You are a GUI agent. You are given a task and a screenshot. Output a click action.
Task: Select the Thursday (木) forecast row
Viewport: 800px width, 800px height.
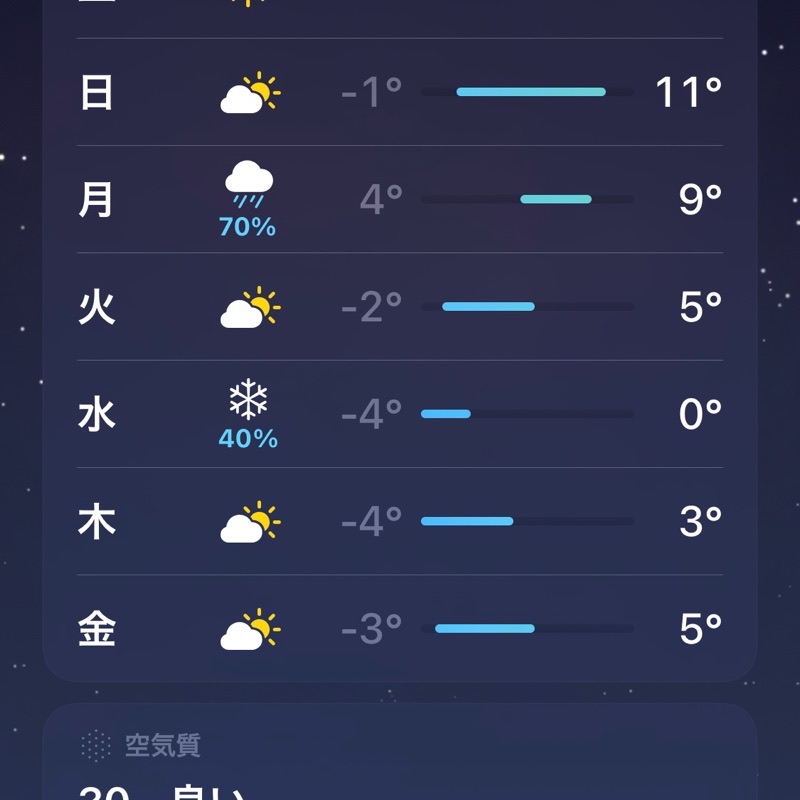400,521
